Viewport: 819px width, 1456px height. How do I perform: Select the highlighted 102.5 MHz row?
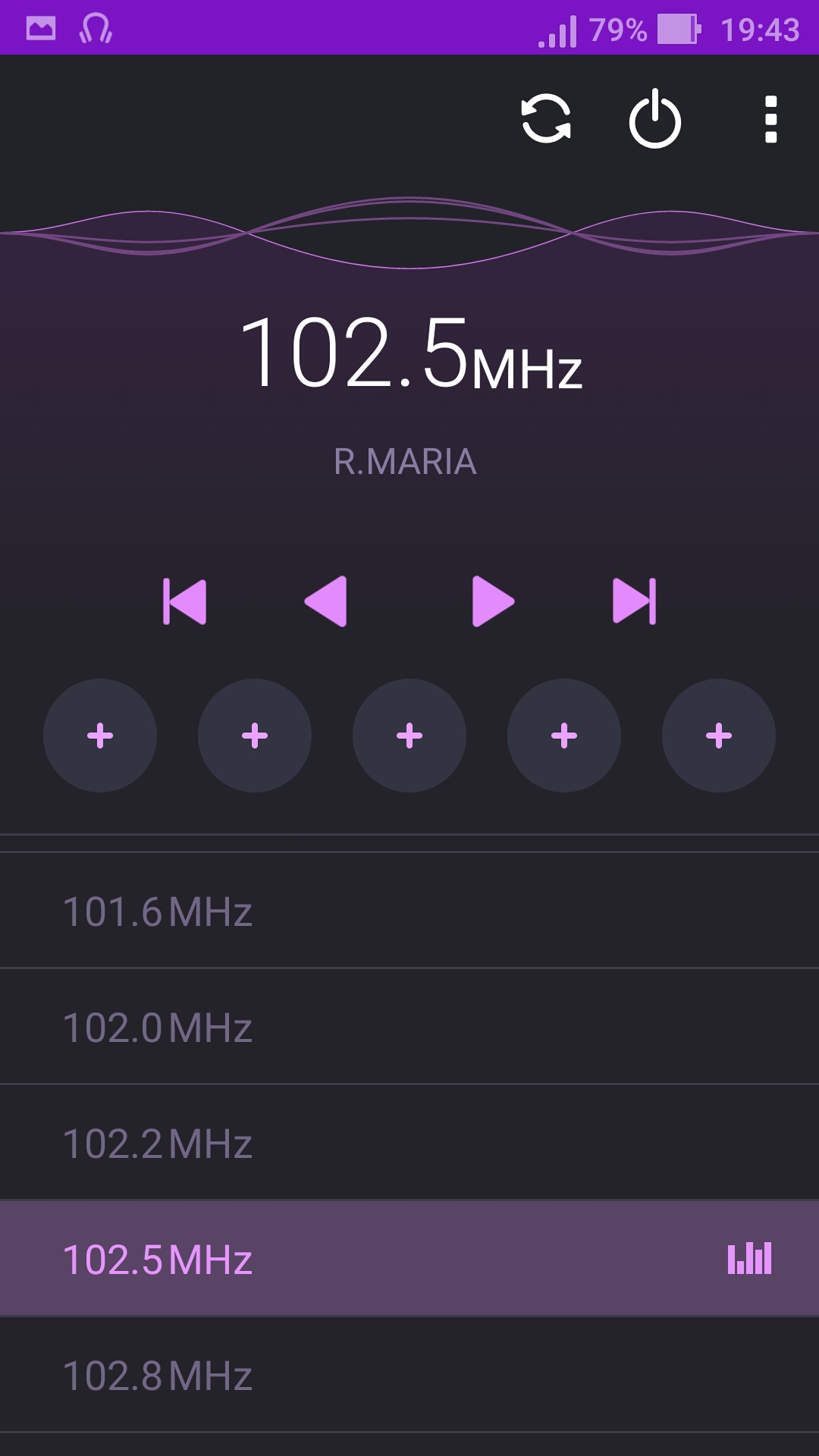(x=409, y=1259)
